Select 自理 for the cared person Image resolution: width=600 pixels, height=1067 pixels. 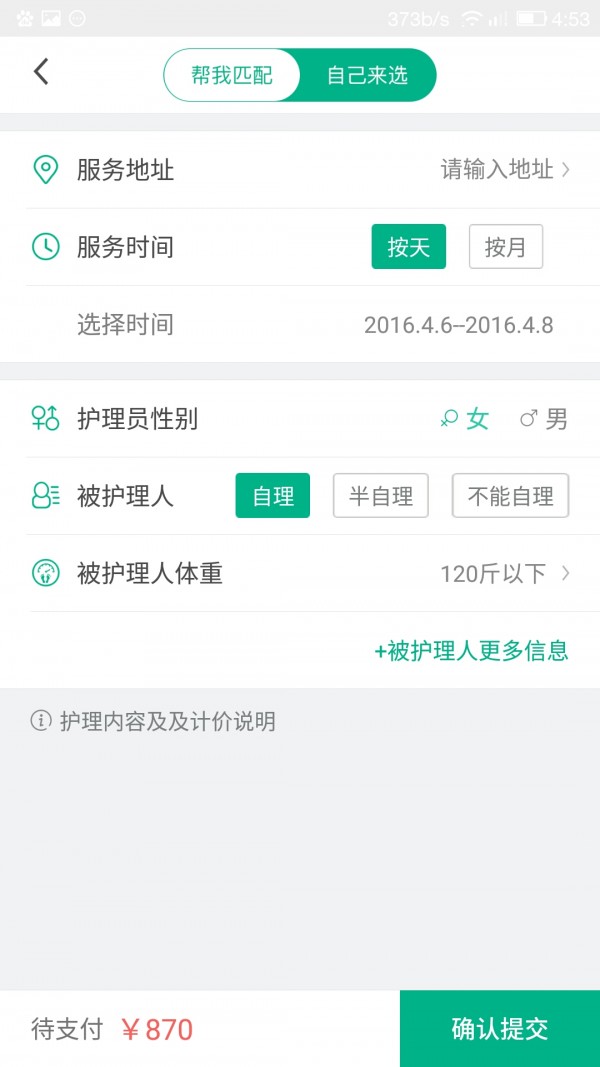(272, 496)
